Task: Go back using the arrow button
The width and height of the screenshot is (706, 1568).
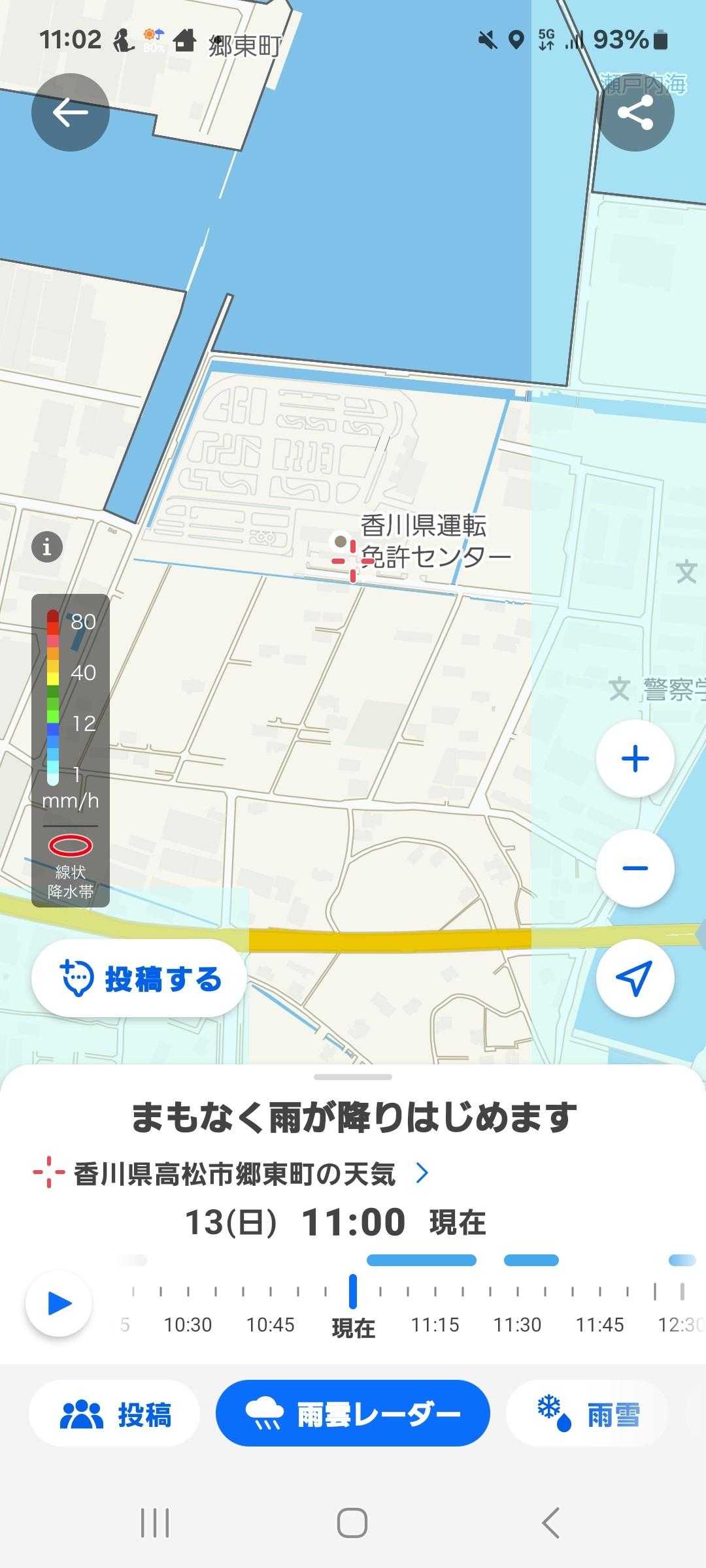Action: point(70,112)
